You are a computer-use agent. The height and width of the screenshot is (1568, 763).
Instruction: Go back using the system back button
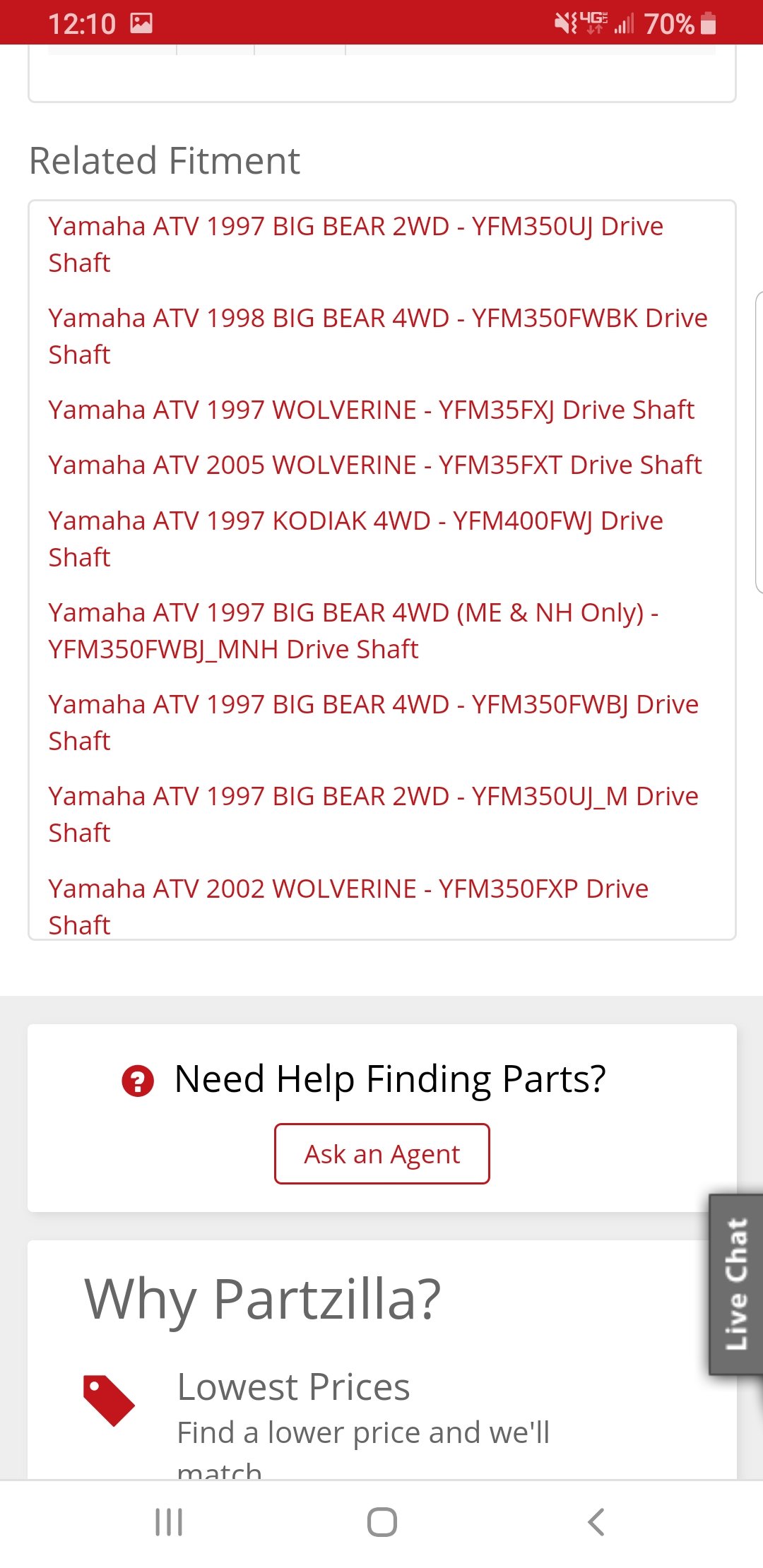point(596,1522)
